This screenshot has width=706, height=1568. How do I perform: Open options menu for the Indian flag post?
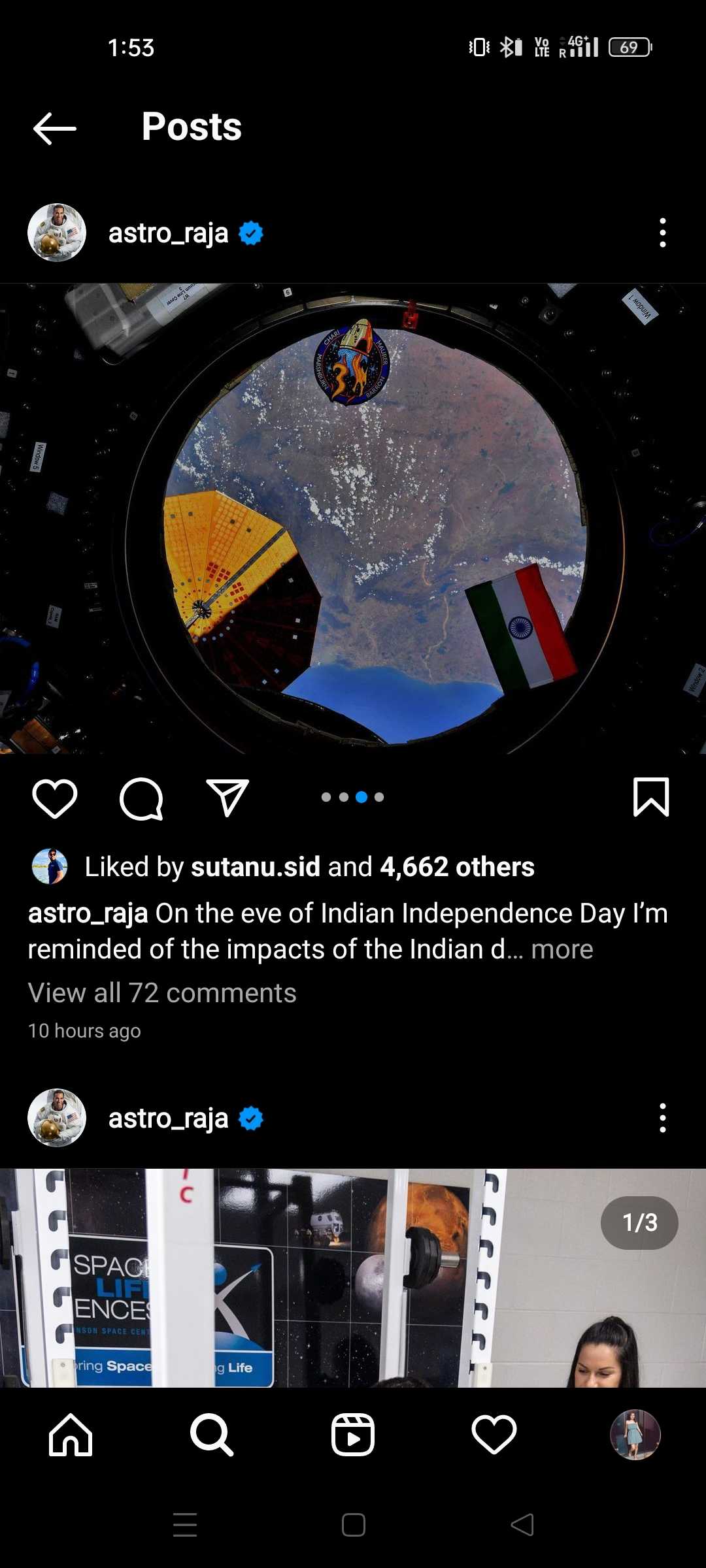pos(662,233)
